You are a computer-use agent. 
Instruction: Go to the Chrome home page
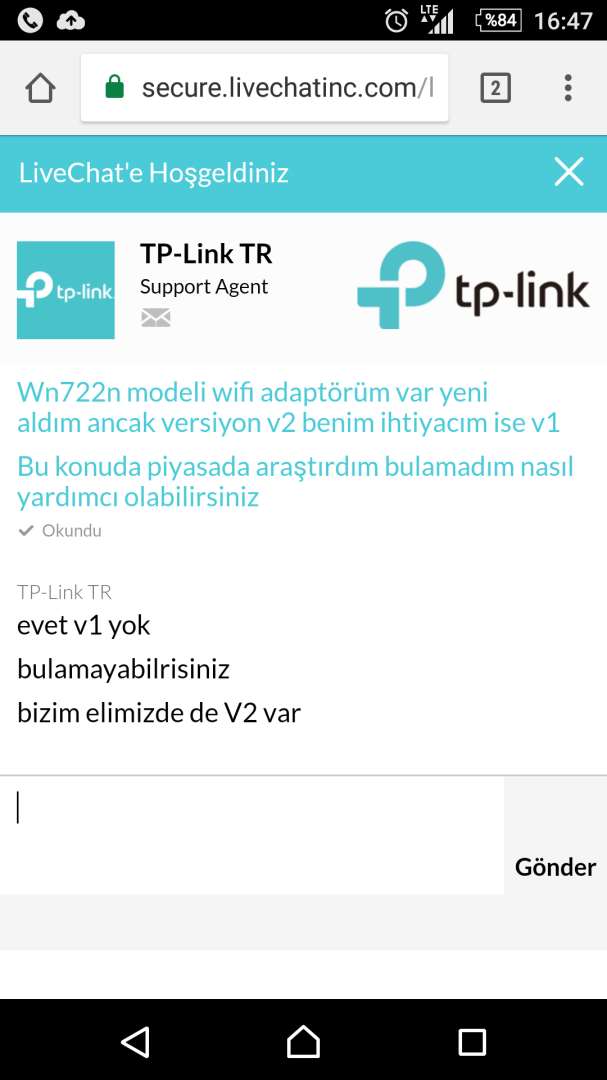coord(40,88)
